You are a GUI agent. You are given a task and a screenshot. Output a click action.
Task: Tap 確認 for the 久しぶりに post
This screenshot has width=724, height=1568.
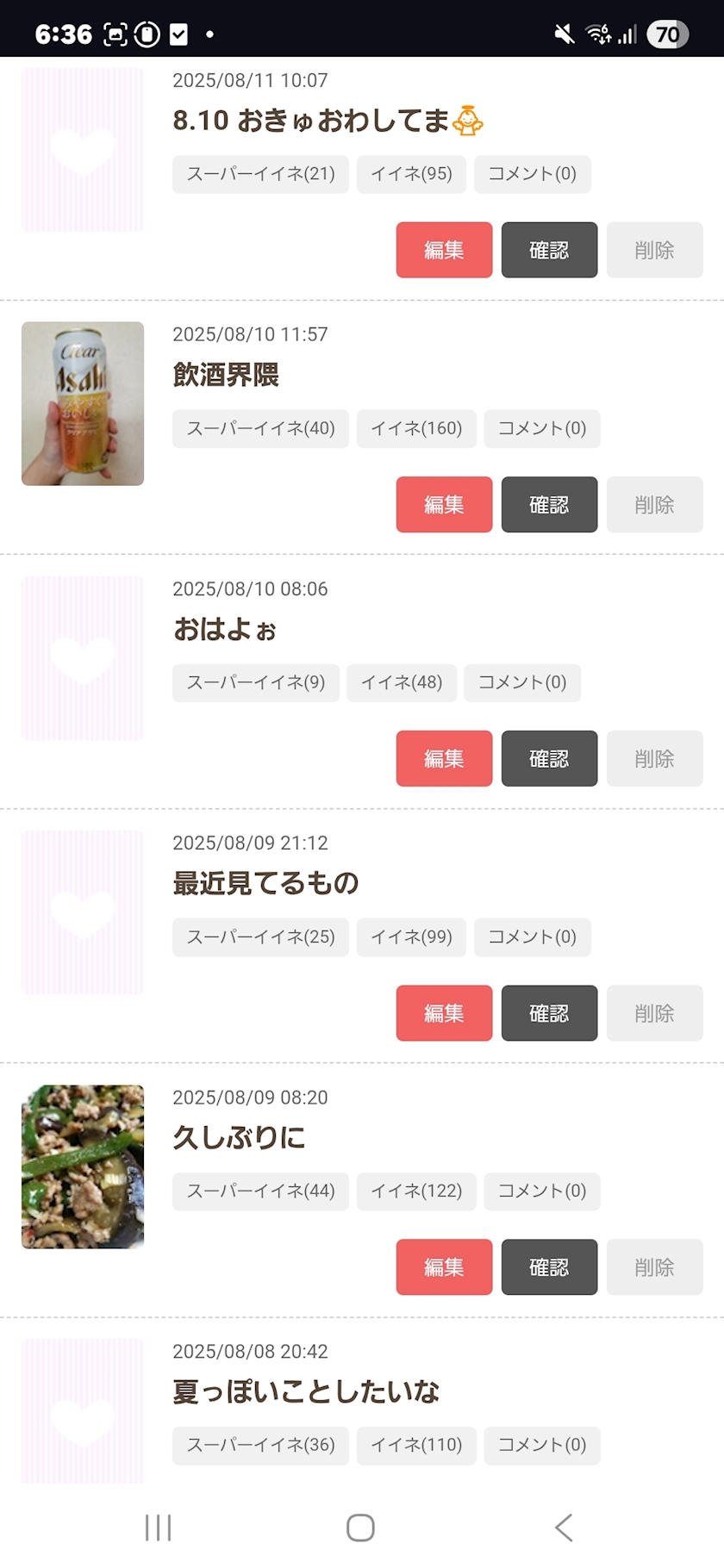[549, 1267]
